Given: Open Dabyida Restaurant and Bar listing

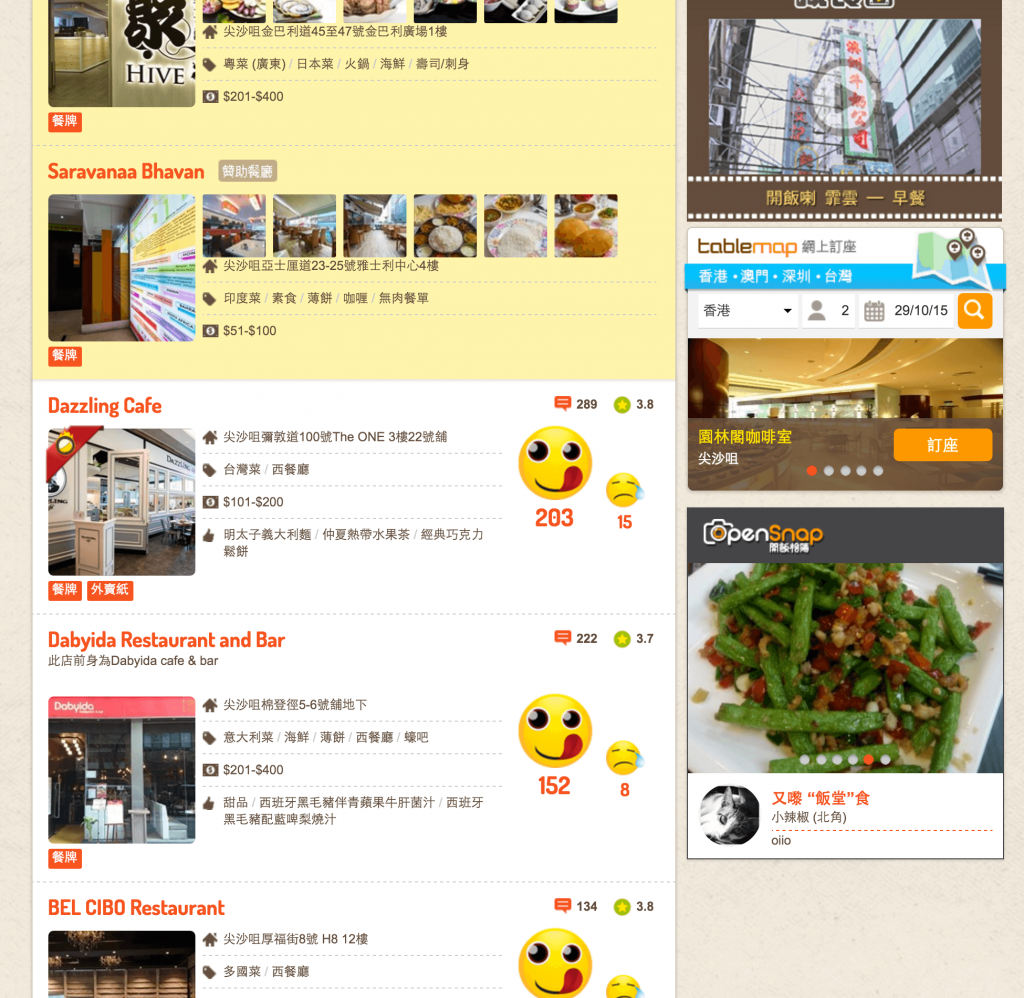Looking at the screenshot, I should (166, 640).
